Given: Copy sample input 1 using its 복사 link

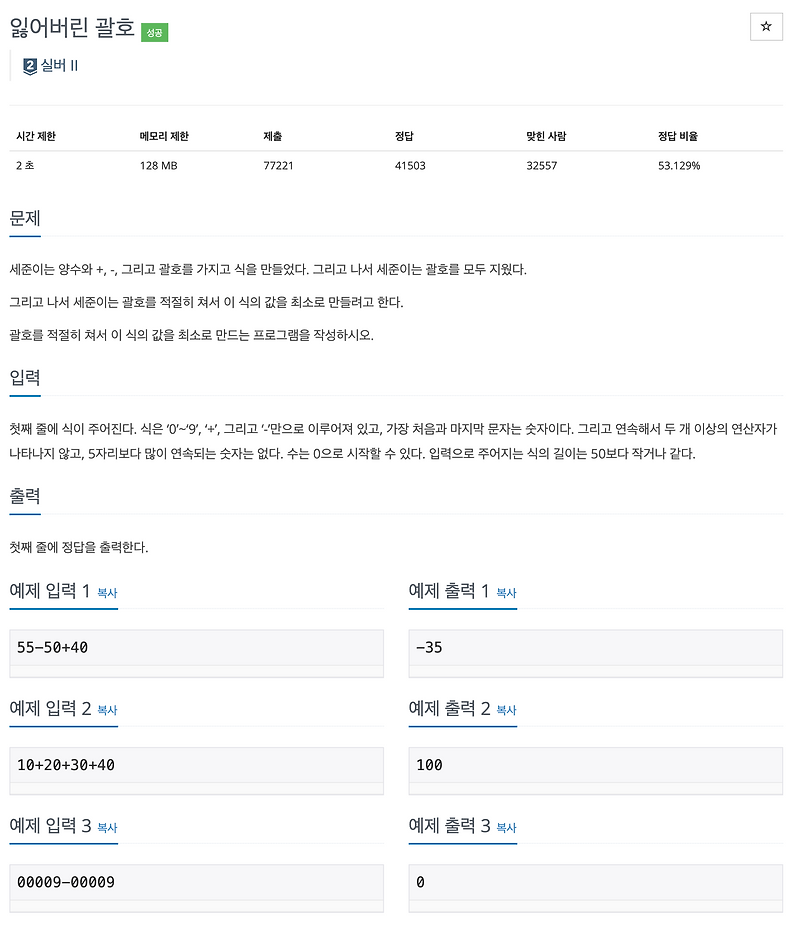Looking at the screenshot, I should [107, 593].
